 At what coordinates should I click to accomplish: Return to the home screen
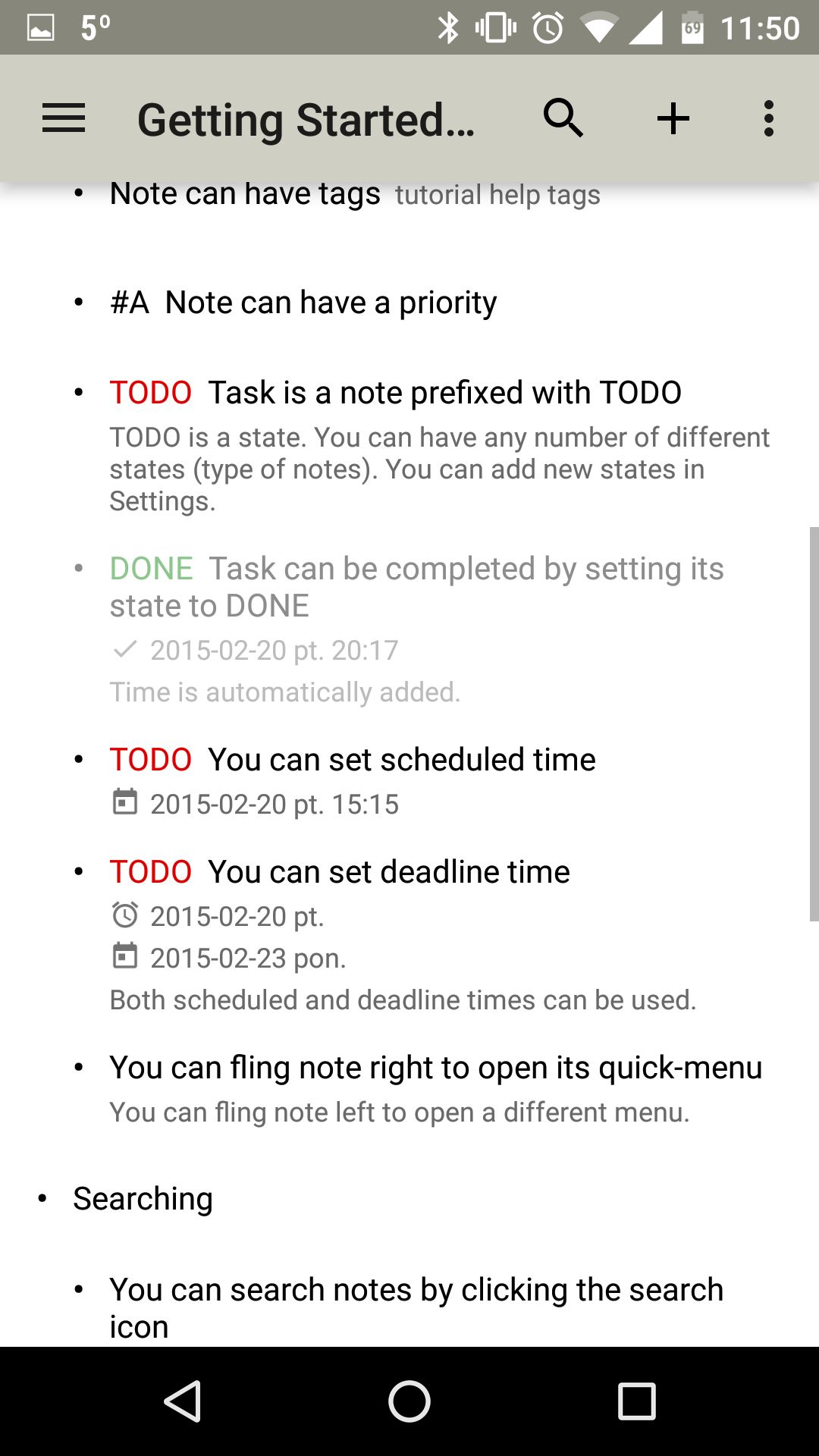pos(409,1401)
